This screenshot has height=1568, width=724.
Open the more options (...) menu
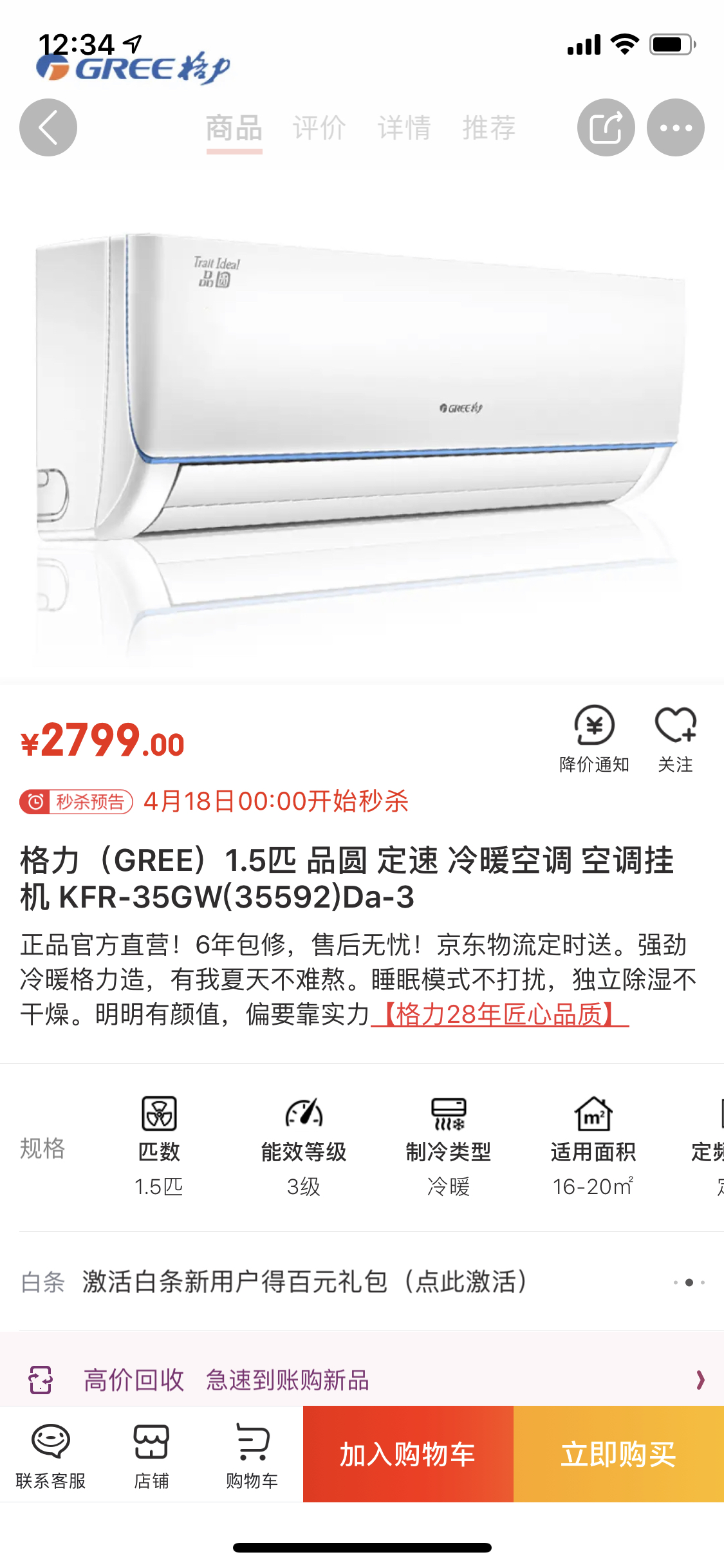[674, 127]
